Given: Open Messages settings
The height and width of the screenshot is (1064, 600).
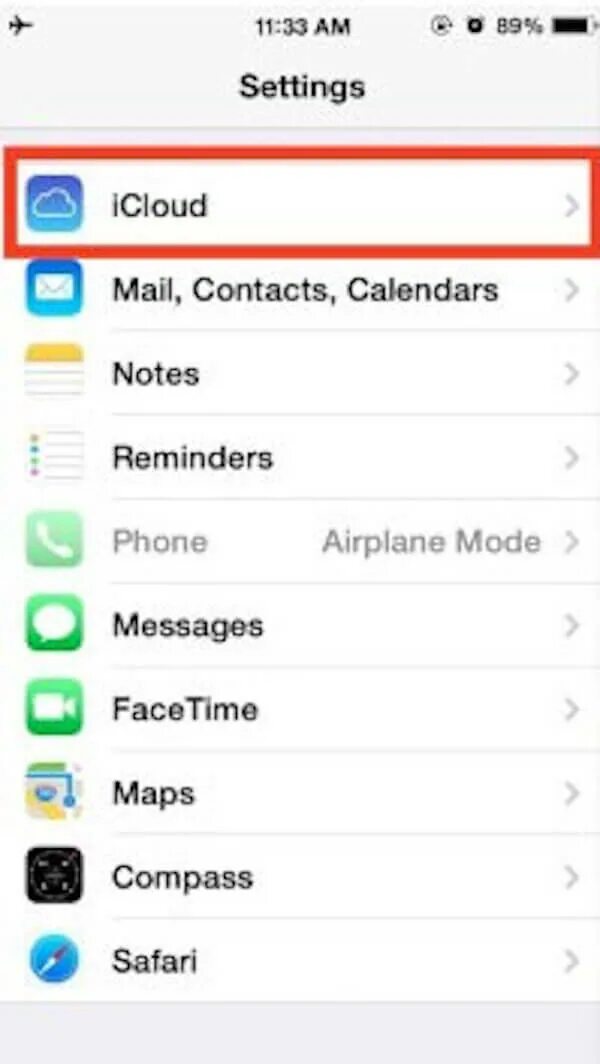Looking at the screenshot, I should pyautogui.click(x=300, y=625).
